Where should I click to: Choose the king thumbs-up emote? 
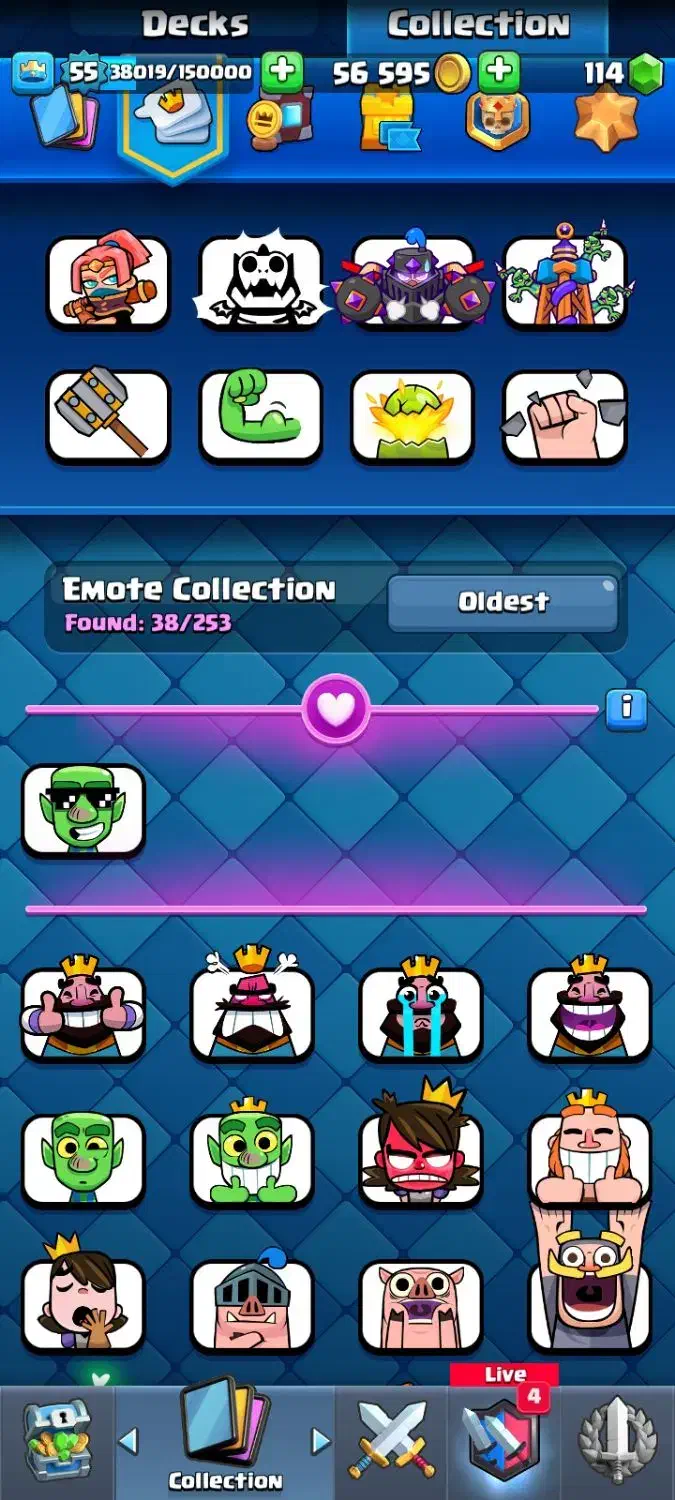pos(83,1013)
